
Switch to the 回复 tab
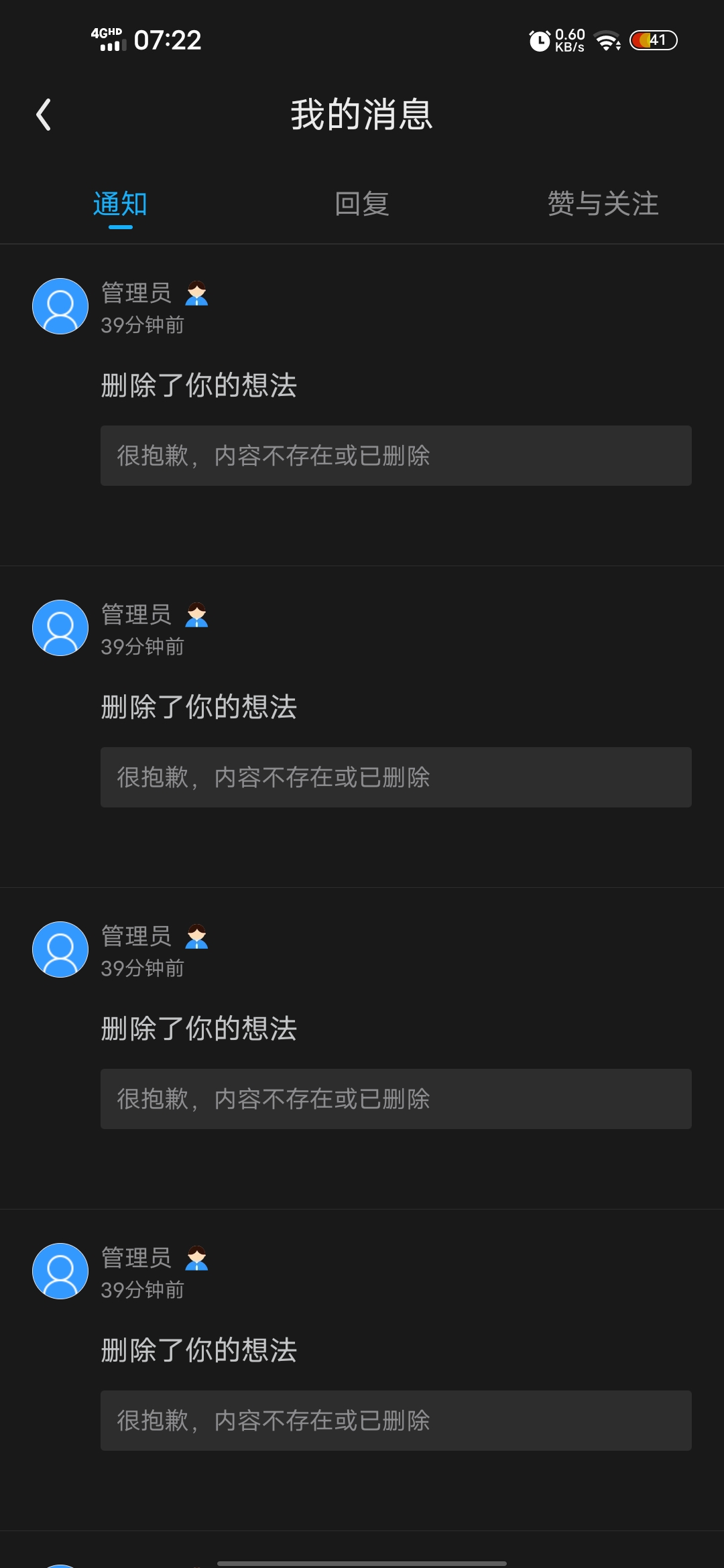361,204
